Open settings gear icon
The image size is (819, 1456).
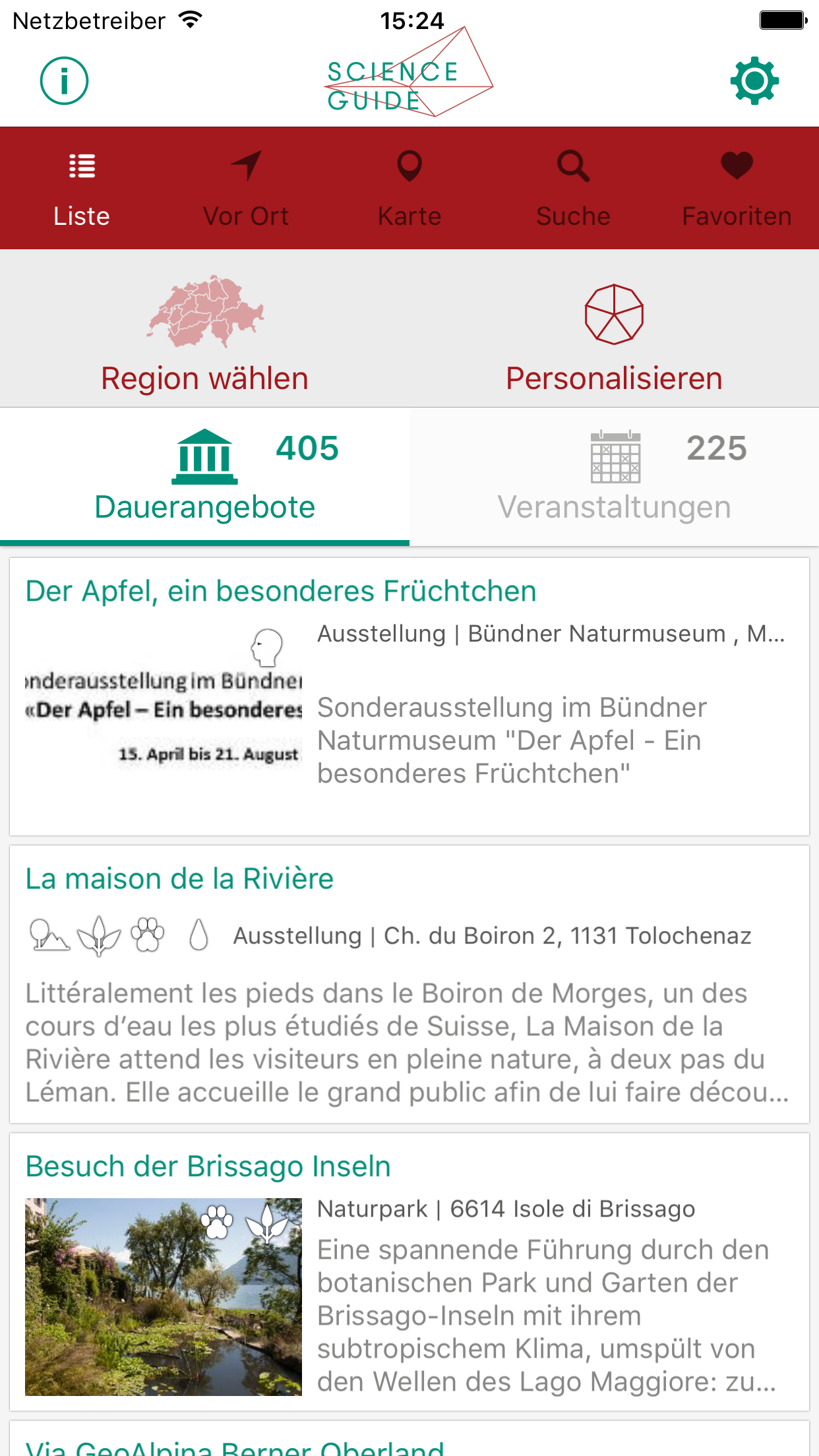click(x=754, y=81)
